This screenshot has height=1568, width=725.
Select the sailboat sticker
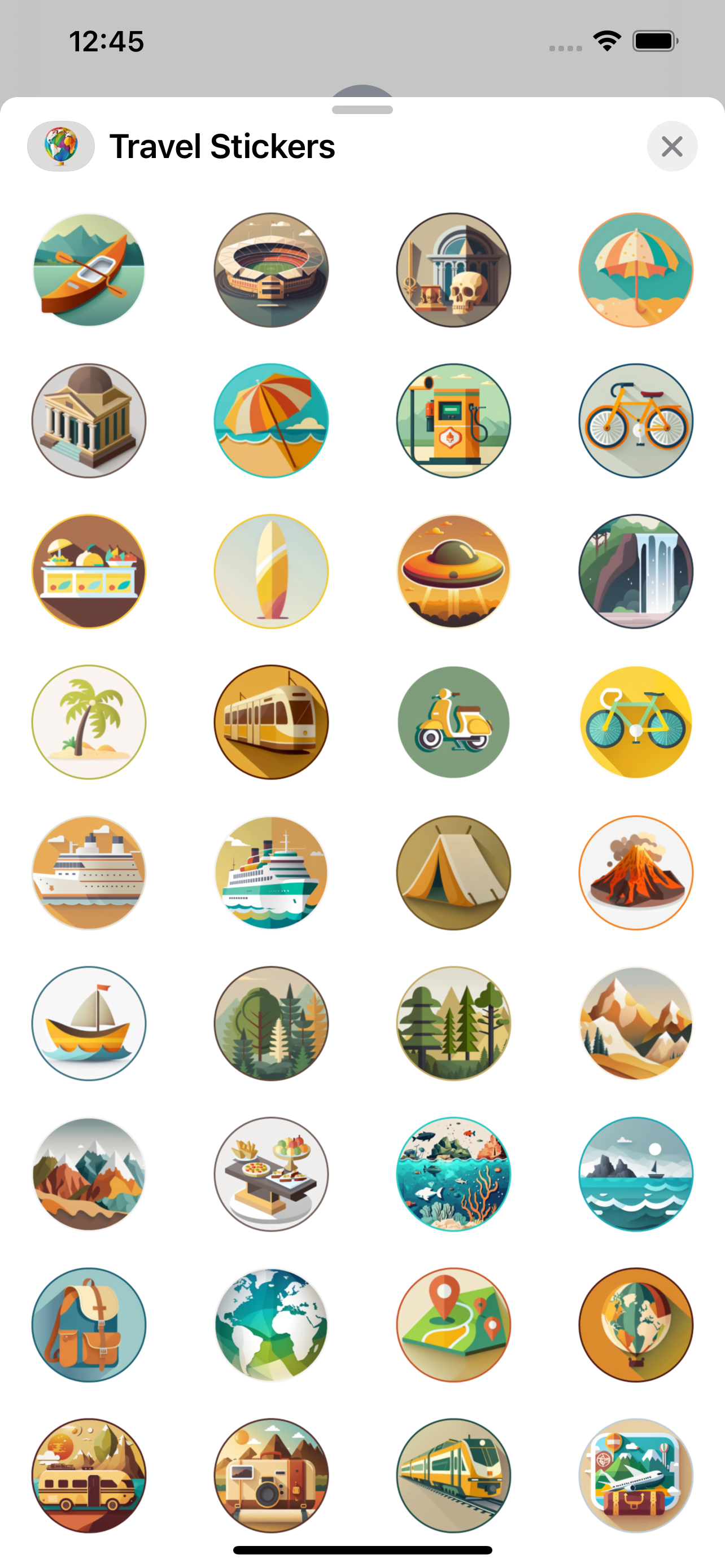click(x=89, y=1023)
